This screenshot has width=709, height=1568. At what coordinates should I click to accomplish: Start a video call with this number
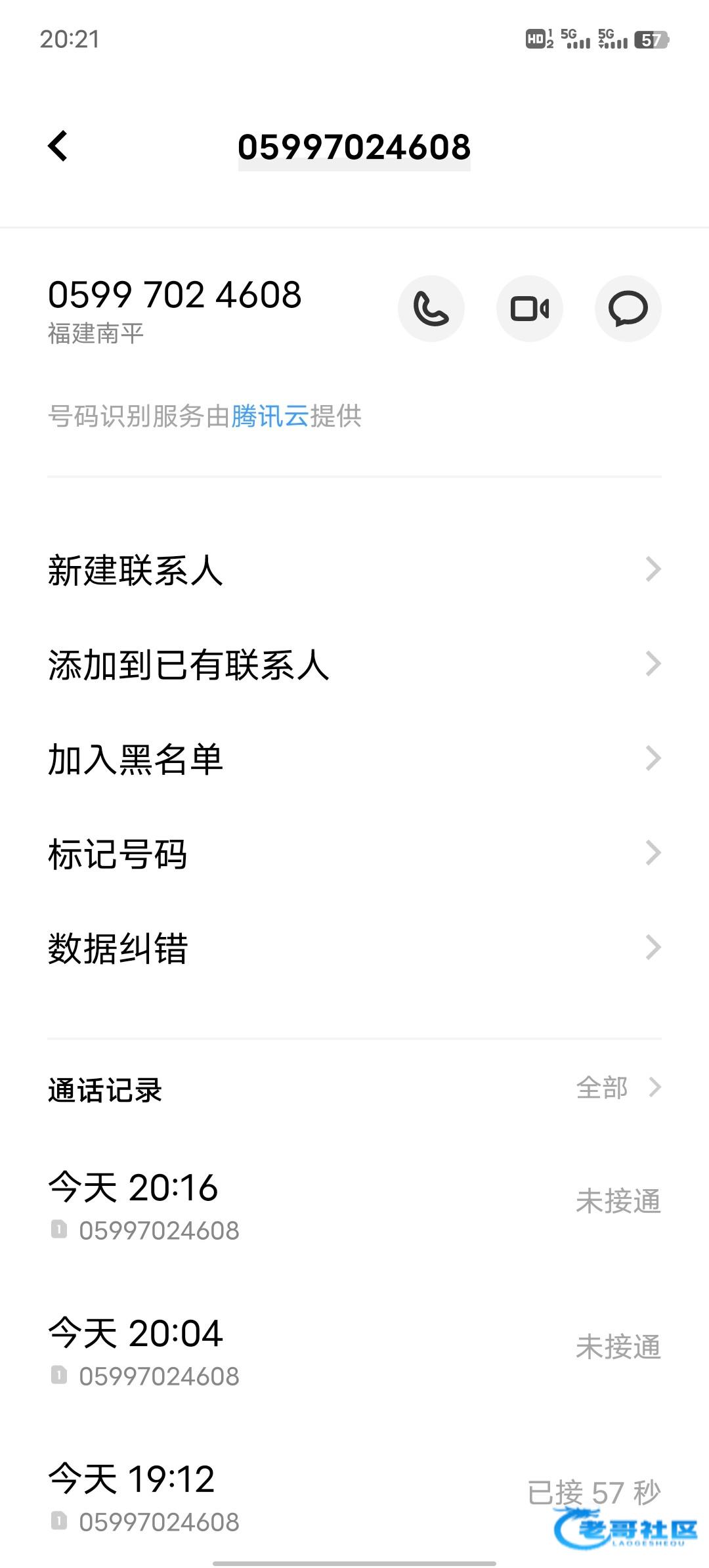tap(530, 309)
